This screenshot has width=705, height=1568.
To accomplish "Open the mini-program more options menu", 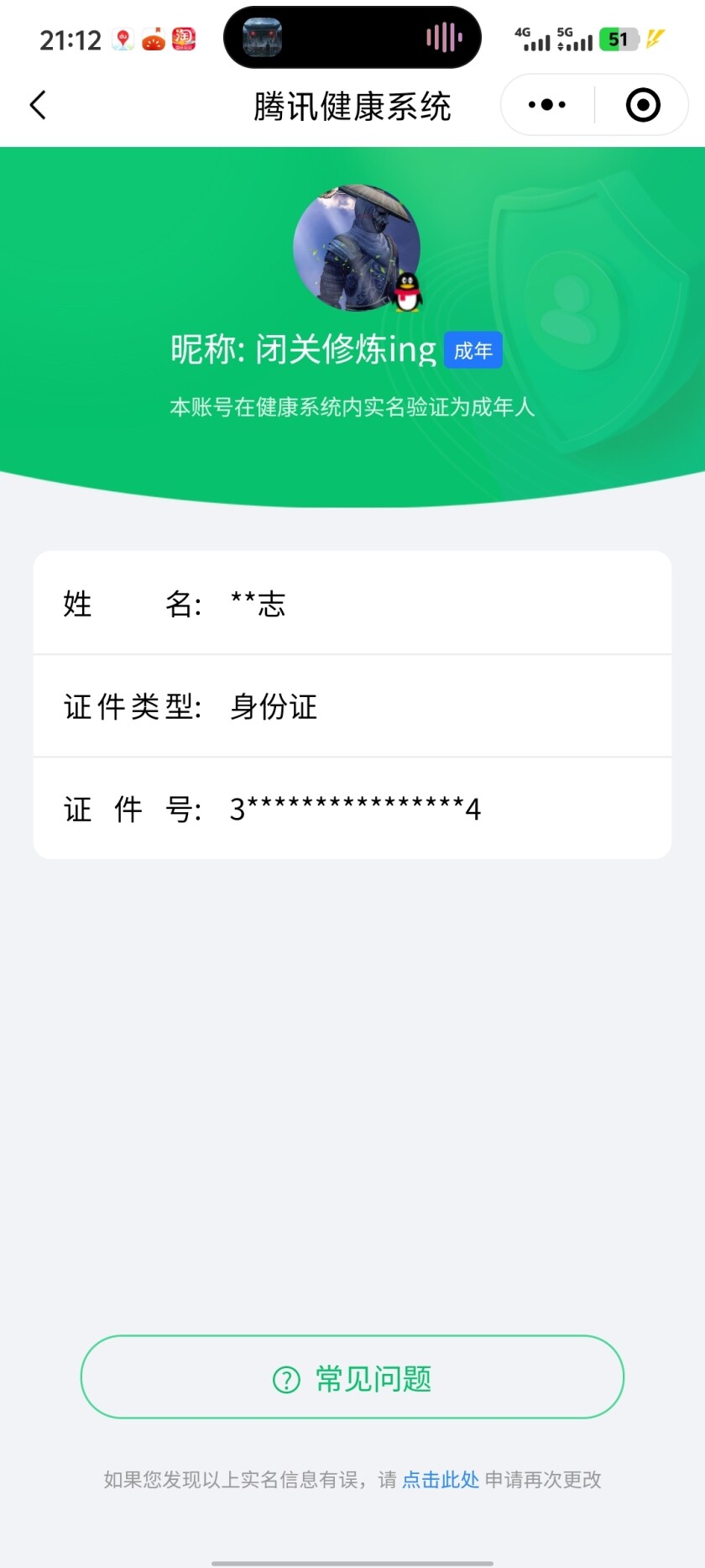I will pyautogui.click(x=546, y=104).
